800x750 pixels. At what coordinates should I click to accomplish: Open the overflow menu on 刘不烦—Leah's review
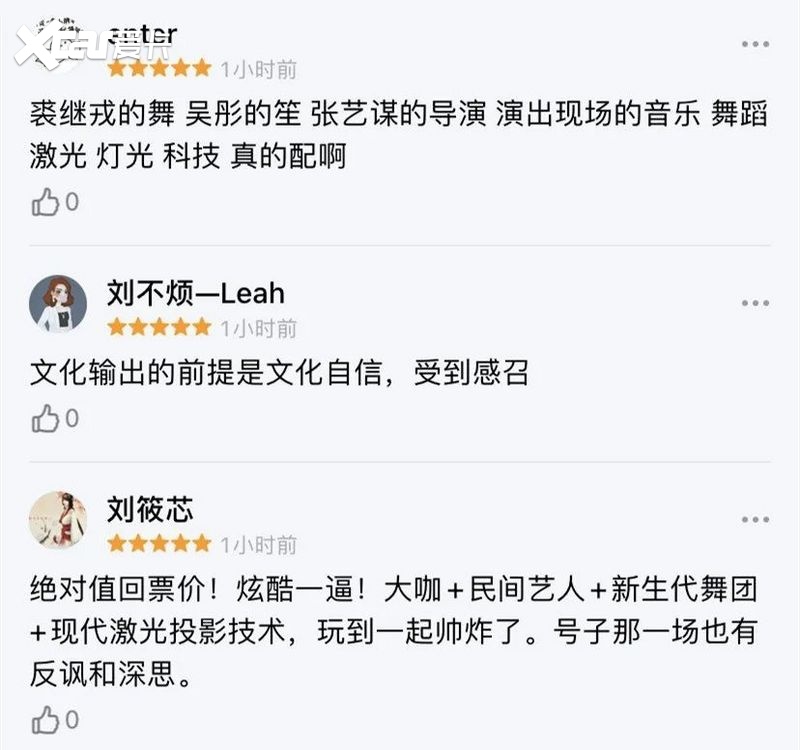pyautogui.click(x=755, y=303)
